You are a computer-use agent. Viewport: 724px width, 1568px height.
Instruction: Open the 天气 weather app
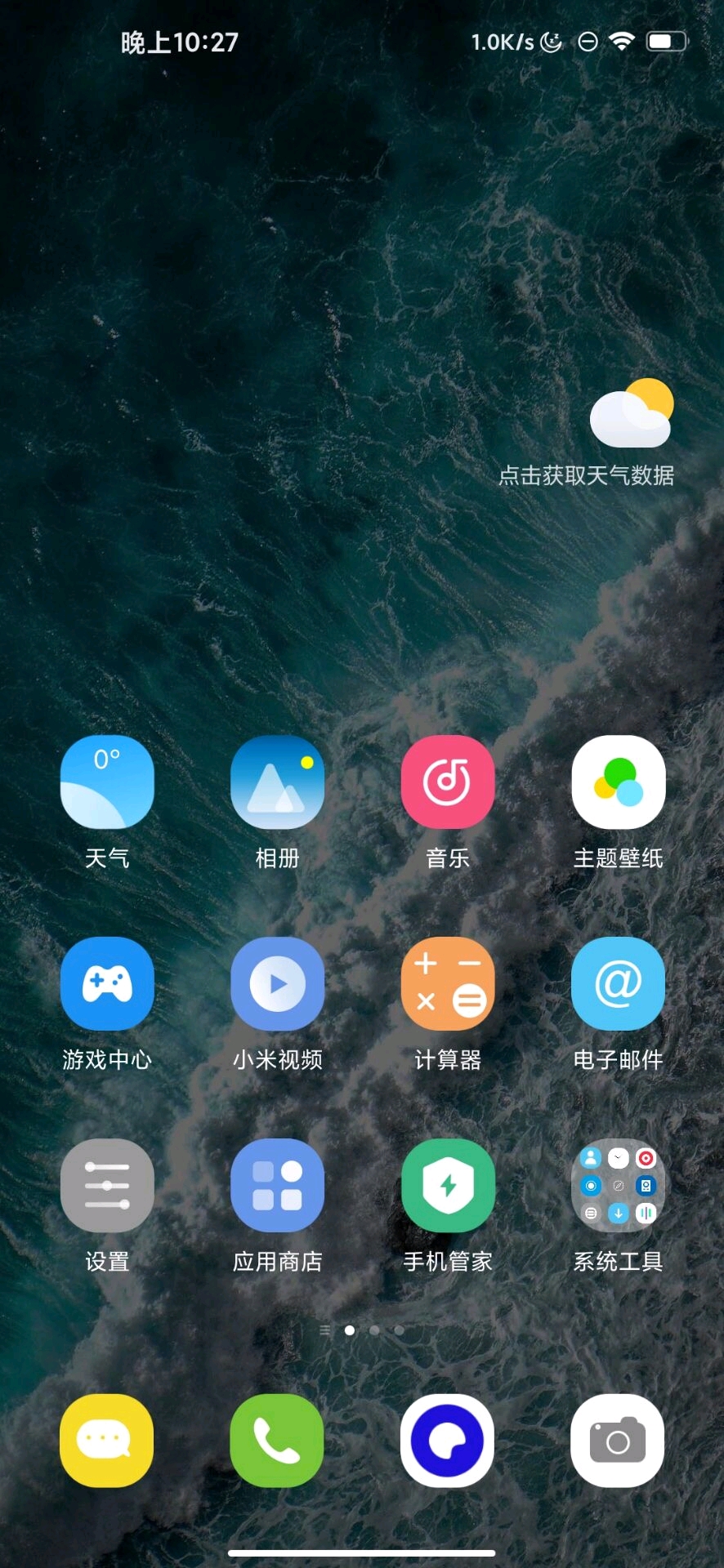click(x=107, y=782)
